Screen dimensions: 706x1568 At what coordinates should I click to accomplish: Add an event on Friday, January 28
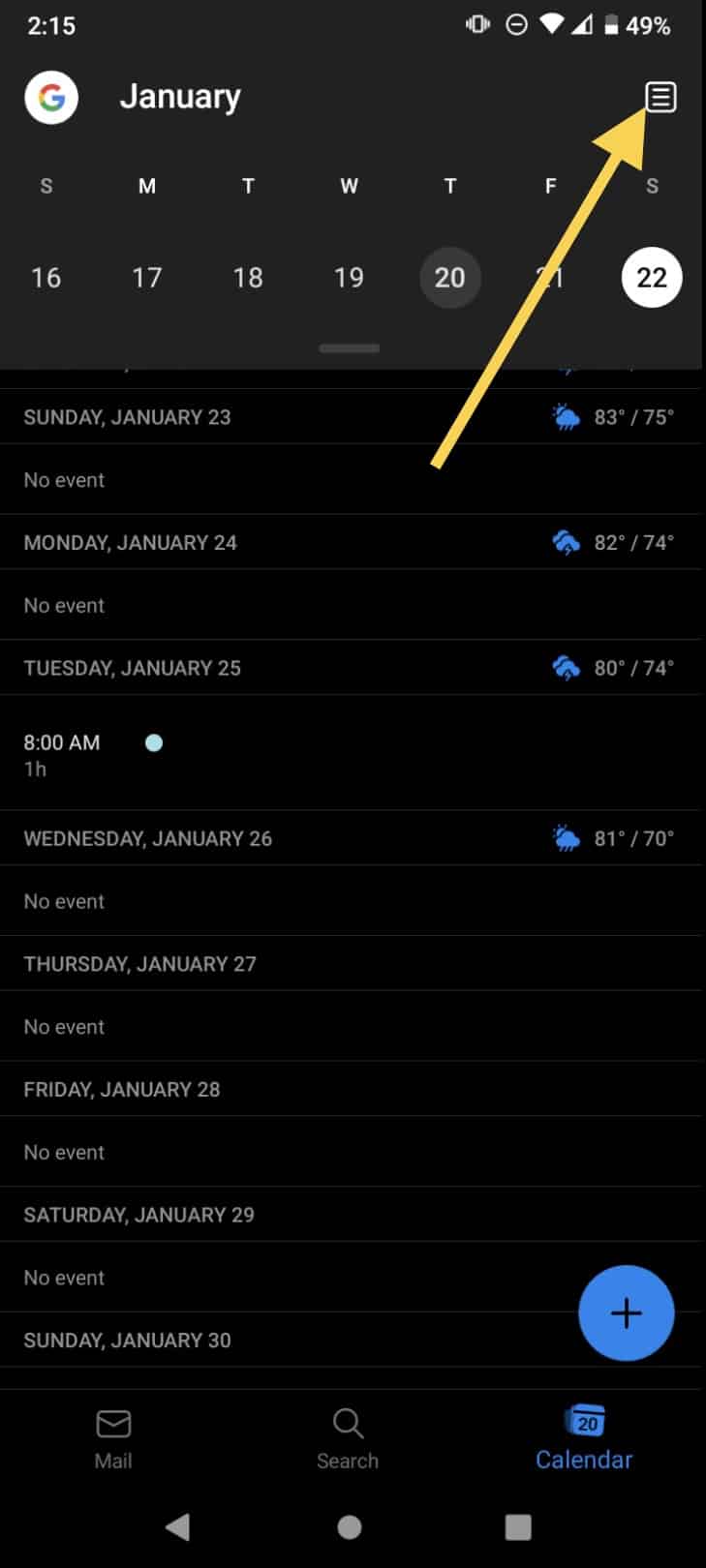(349, 1152)
